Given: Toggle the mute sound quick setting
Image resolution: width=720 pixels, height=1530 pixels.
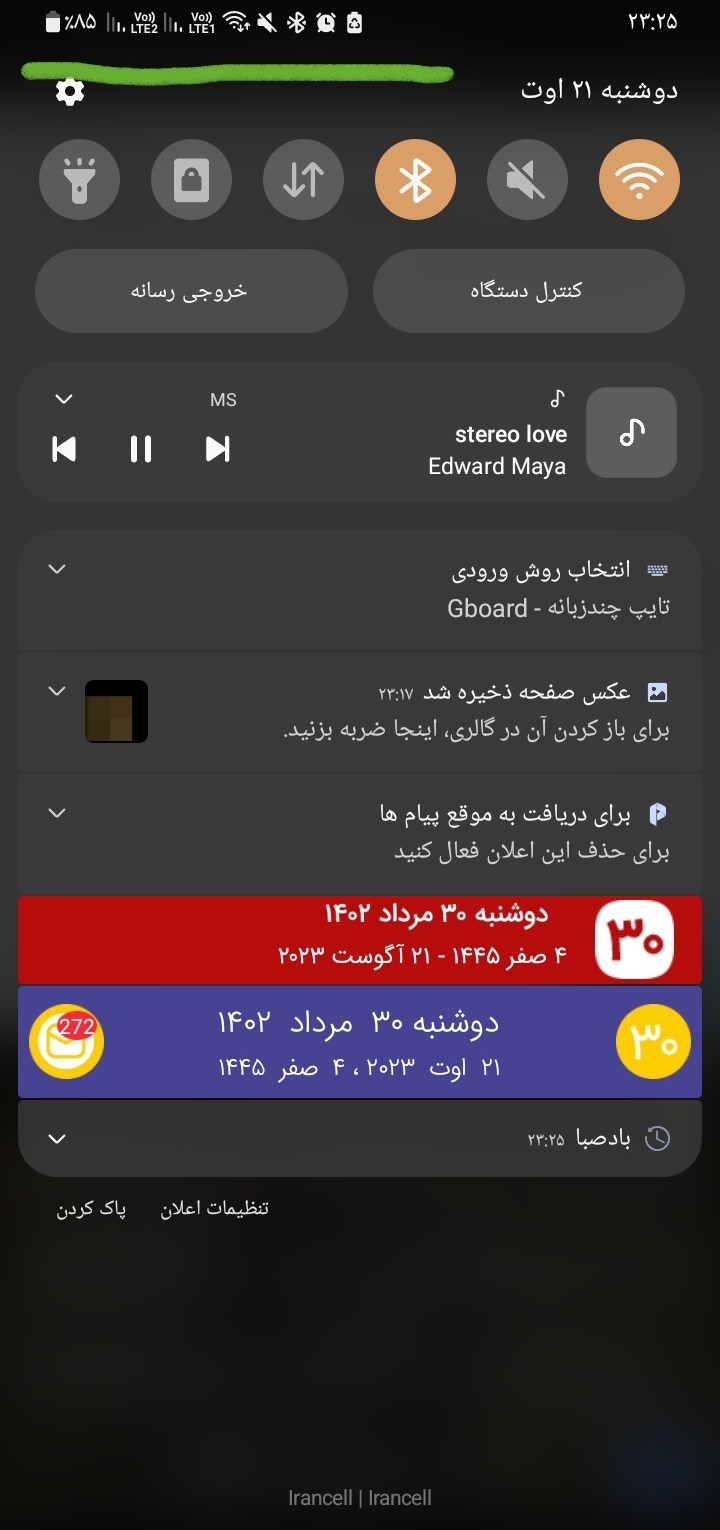Looking at the screenshot, I should pyautogui.click(x=527, y=181).
